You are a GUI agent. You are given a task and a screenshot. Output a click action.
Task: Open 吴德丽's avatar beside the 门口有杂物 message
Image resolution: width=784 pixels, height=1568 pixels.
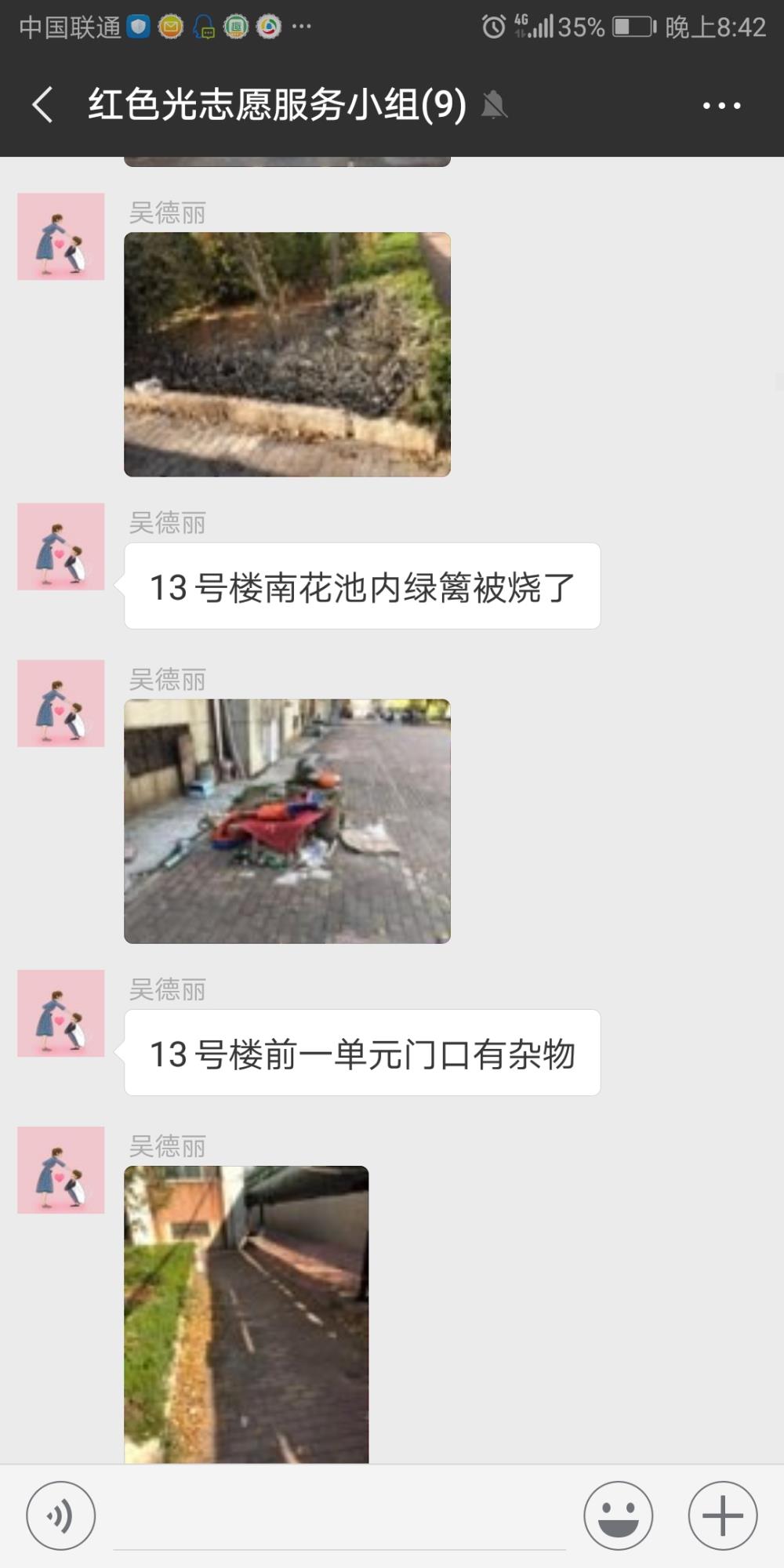click(x=61, y=1013)
